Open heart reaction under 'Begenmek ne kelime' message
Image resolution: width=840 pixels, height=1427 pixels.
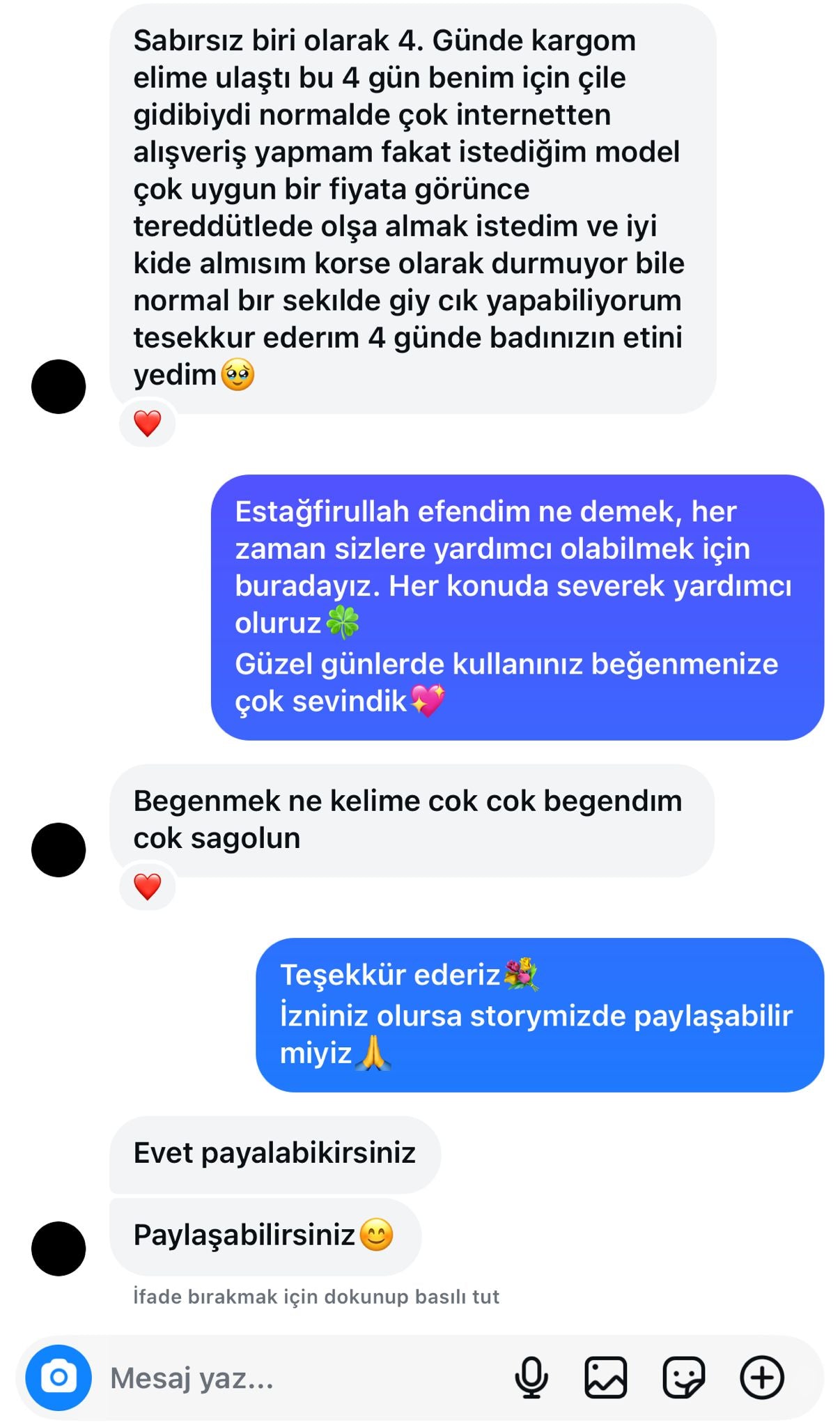pos(147,886)
